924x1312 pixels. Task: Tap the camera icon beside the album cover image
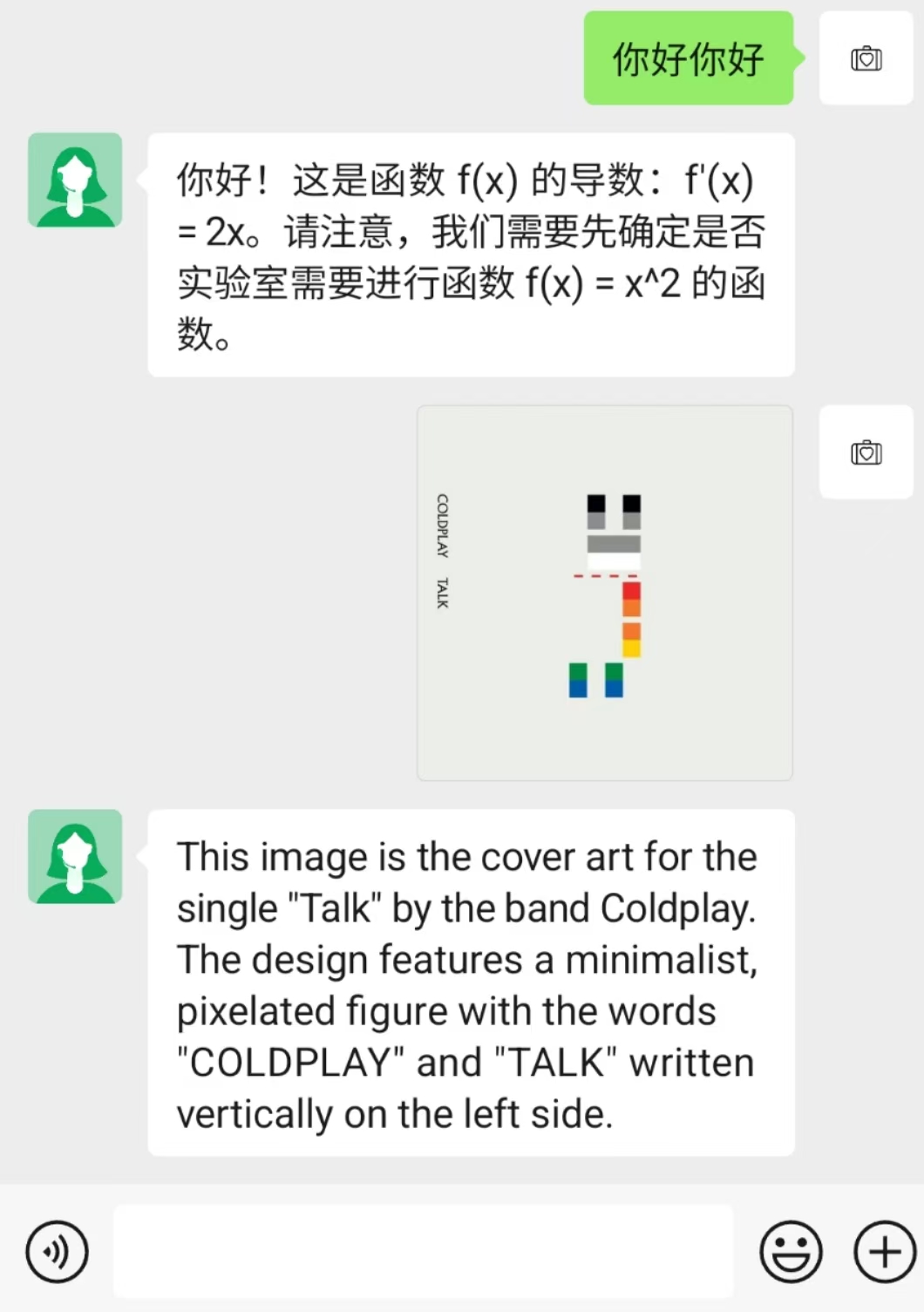tap(865, 453)
